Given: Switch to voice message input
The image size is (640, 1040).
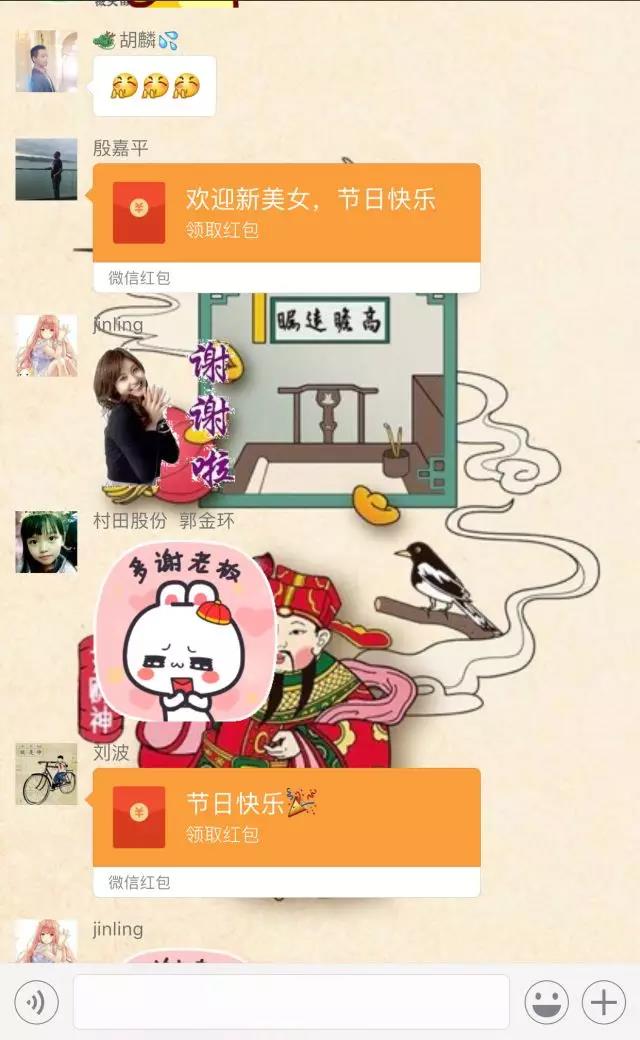Looking at the screenshot, I should [36, 1001].
